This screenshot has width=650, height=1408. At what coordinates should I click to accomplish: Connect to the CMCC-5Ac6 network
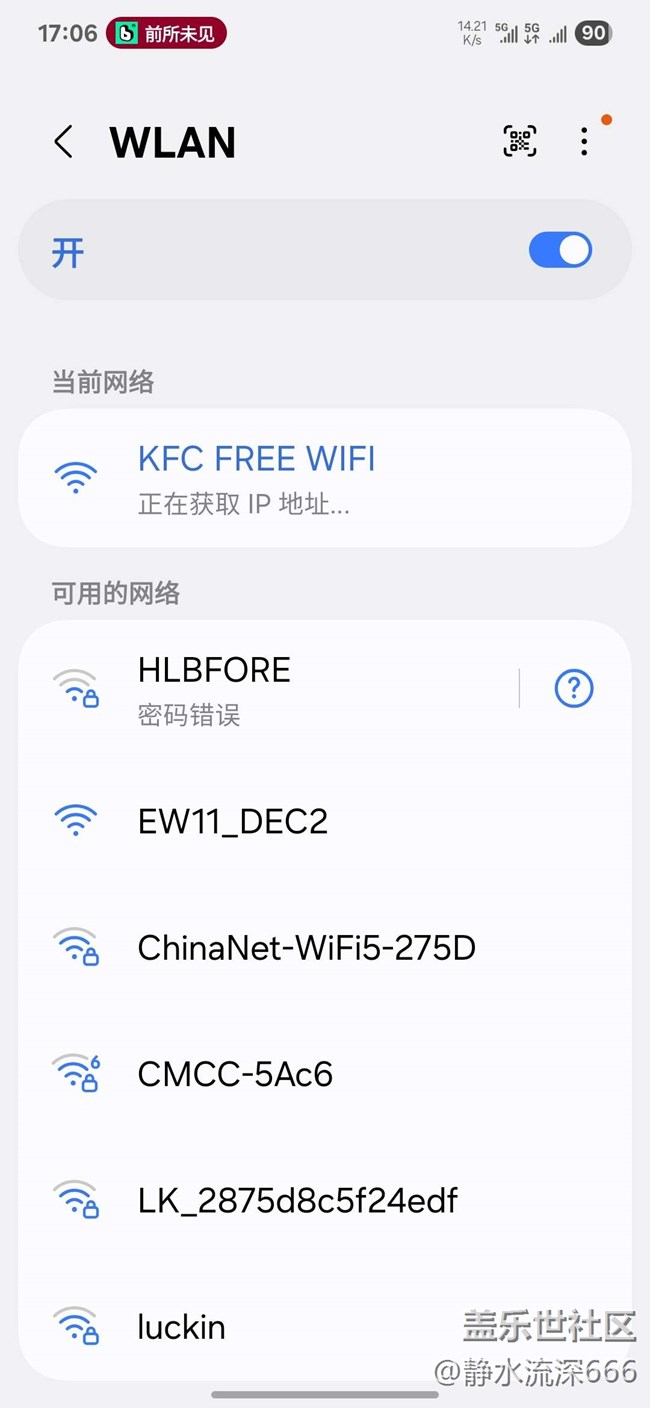tap(325, 1074)
